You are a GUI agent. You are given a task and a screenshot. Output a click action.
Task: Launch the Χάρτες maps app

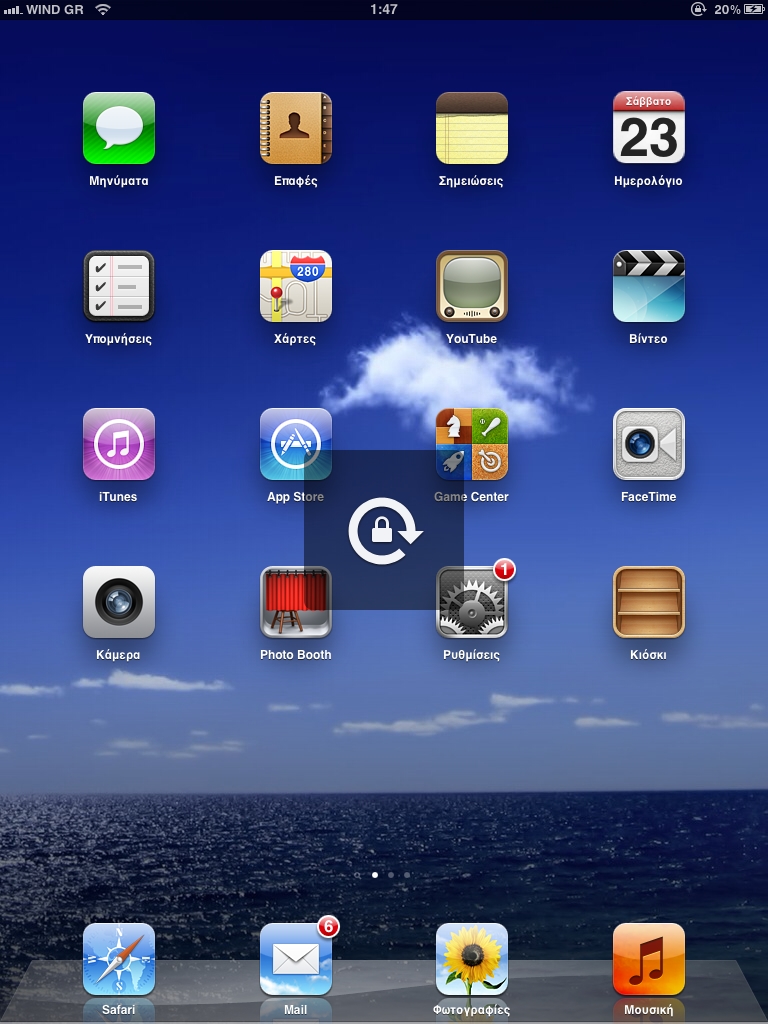(296, 286)
